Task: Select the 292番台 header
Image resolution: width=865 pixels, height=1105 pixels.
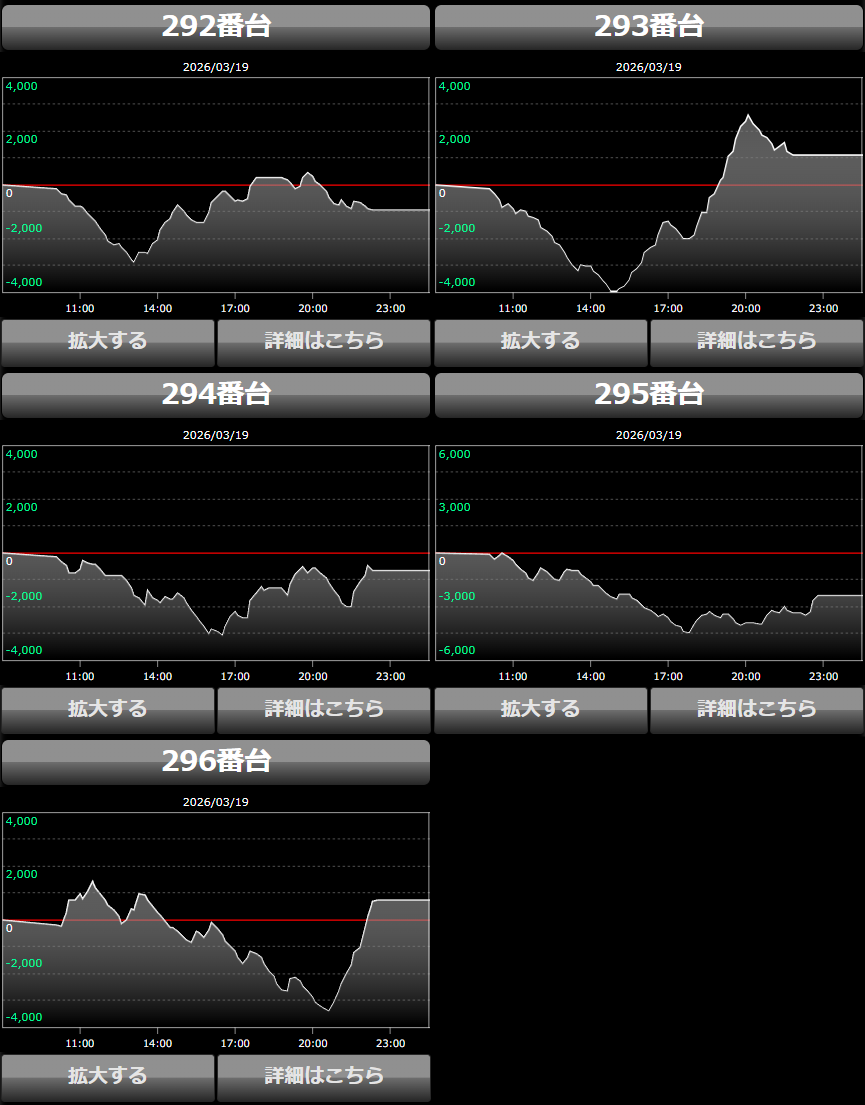Action: coord(216,27)
